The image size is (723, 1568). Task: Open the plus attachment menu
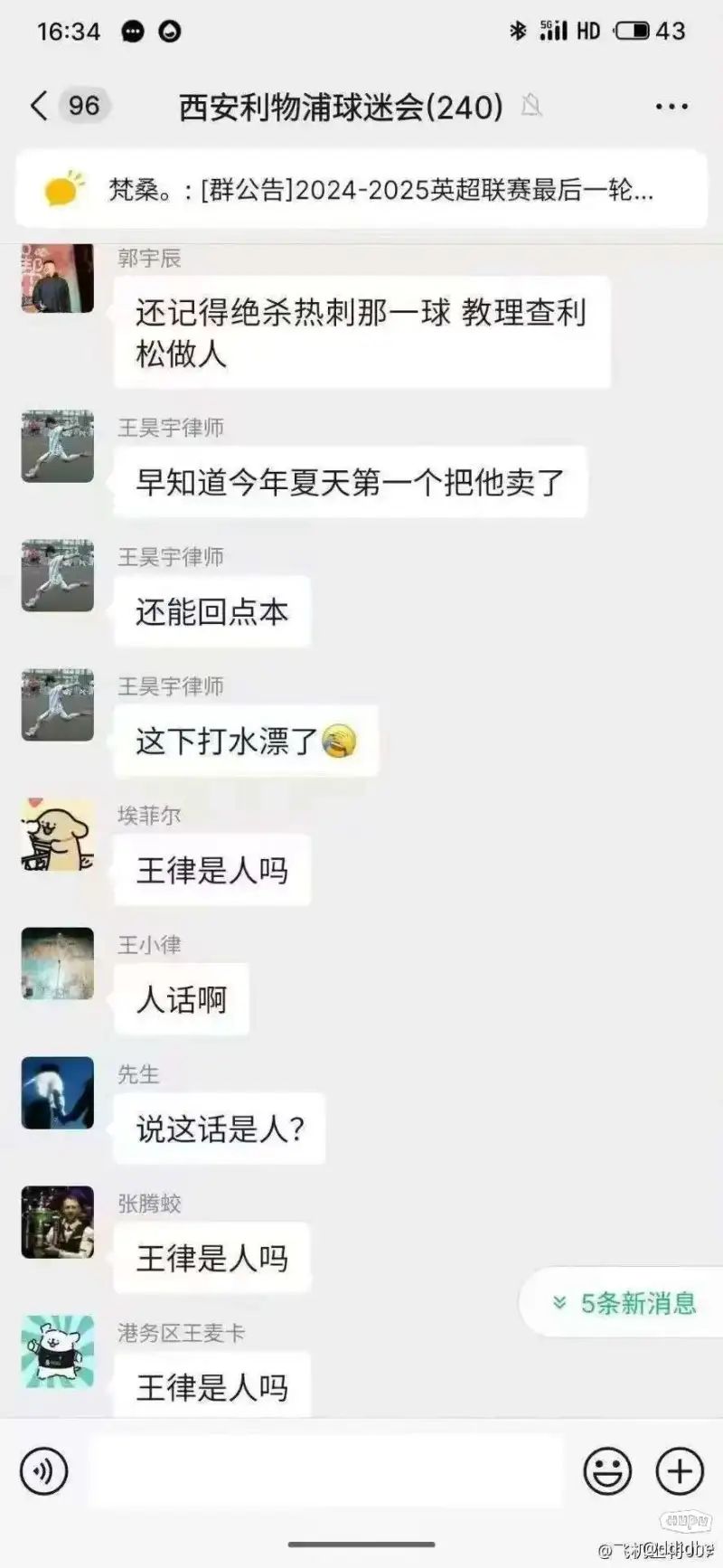pyautogui.click(x=679, y=1471)
